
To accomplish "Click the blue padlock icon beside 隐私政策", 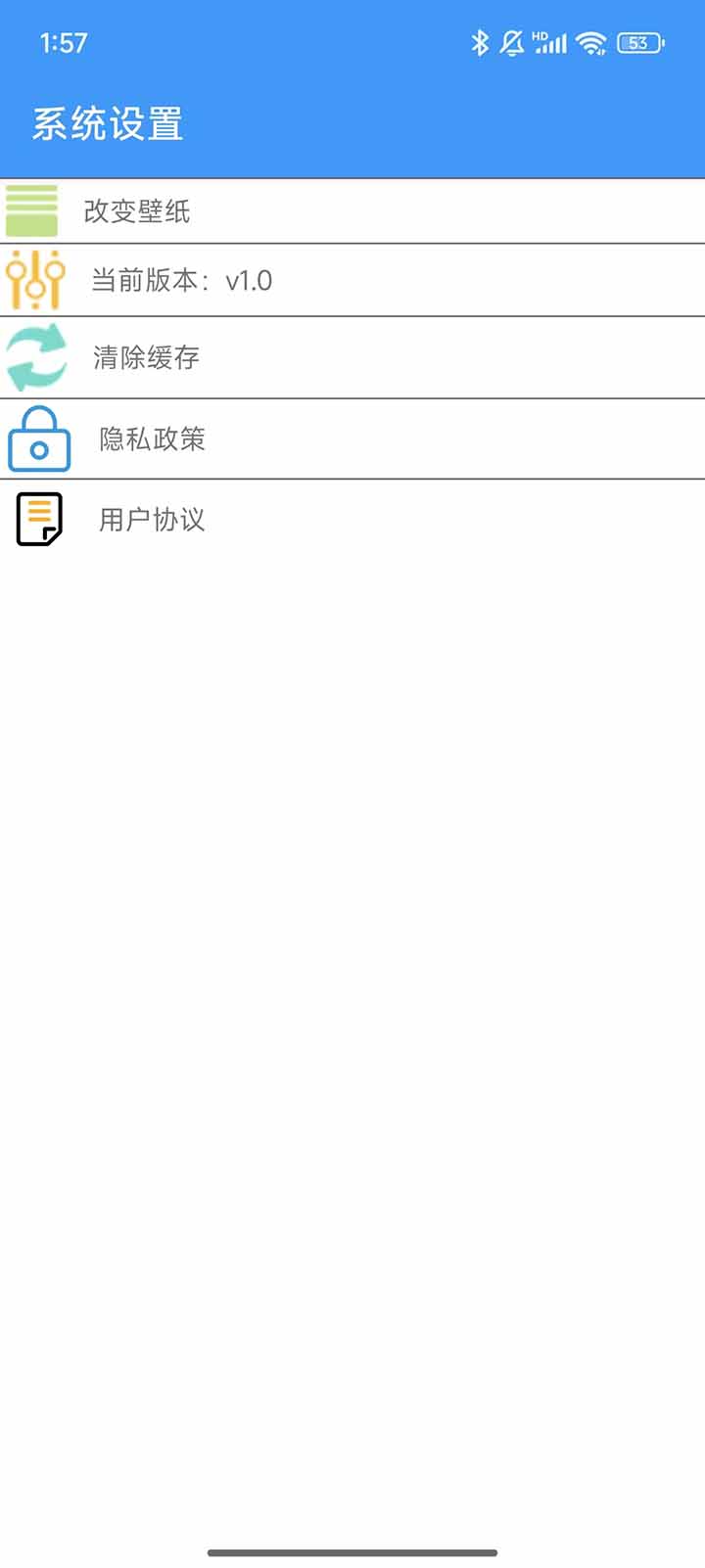I will (x=39, y=438).
